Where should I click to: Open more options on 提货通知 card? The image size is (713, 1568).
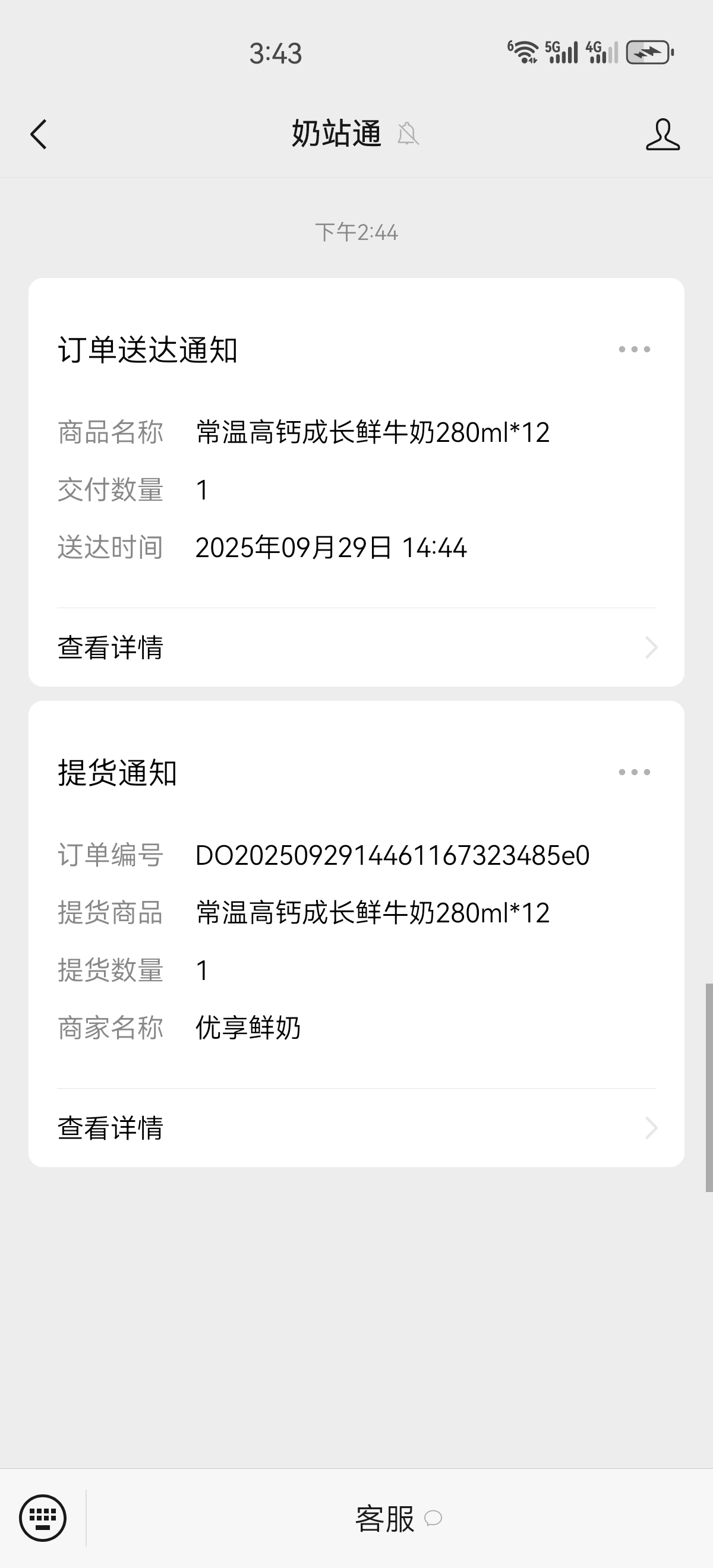tap(634, 773)
